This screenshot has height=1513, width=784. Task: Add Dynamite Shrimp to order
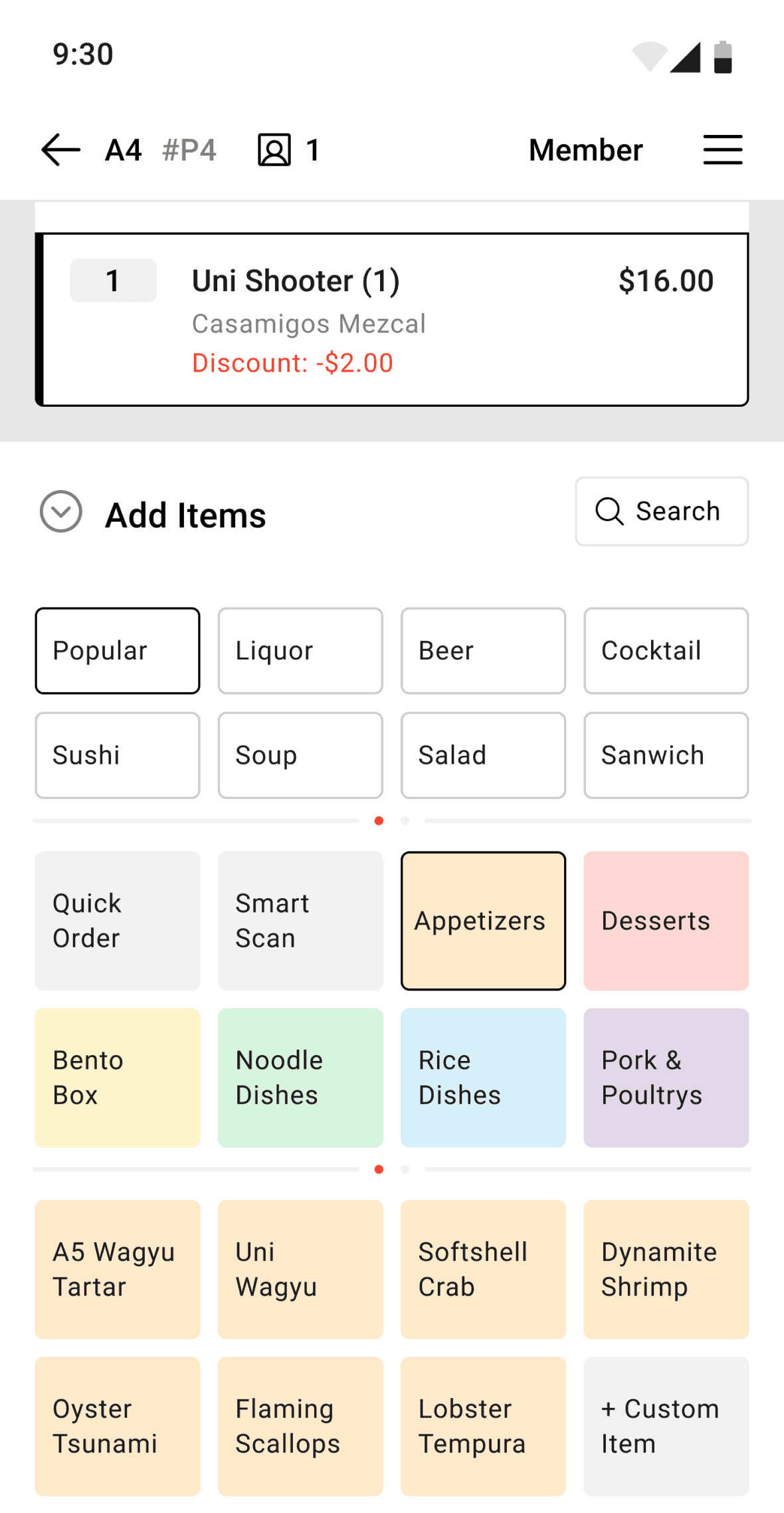(x=666, y=1269)
